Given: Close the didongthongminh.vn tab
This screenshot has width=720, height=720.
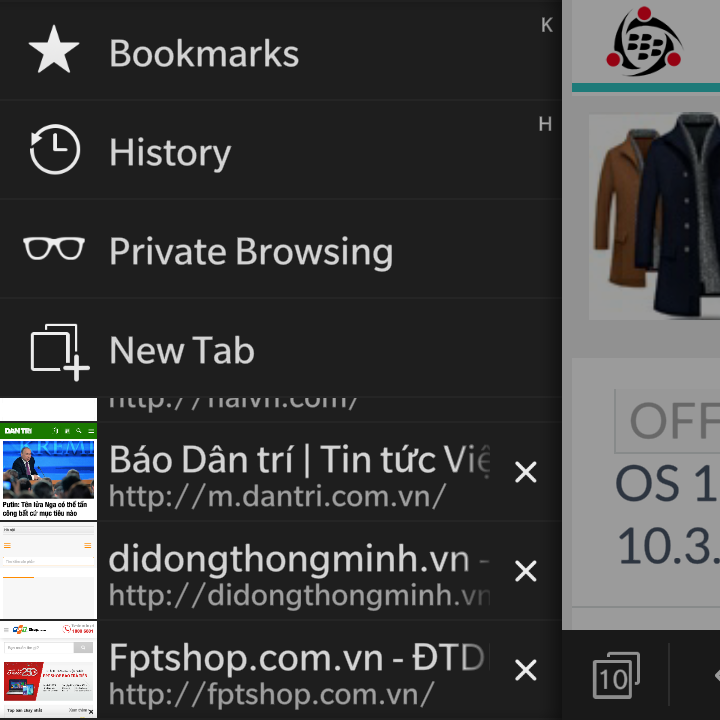Looking at the screenshot, I should click(526, 571).
